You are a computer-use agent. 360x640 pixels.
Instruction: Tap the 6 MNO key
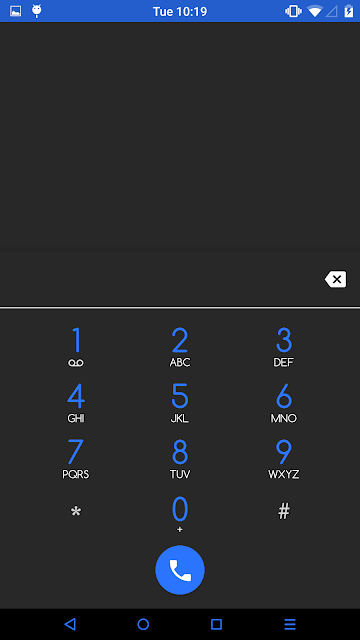coord(284,403)
